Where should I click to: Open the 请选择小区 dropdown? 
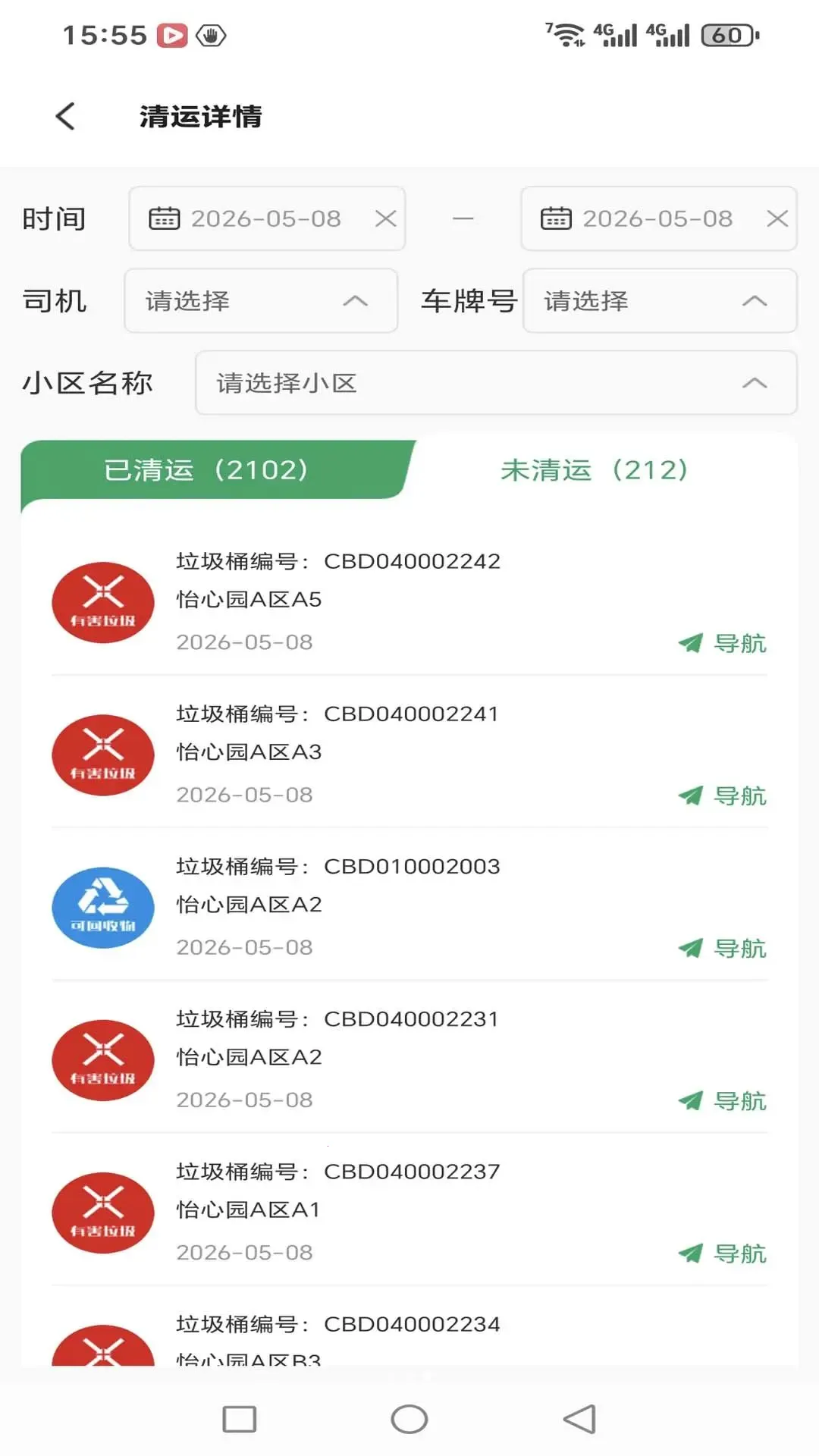click(496, 382)
